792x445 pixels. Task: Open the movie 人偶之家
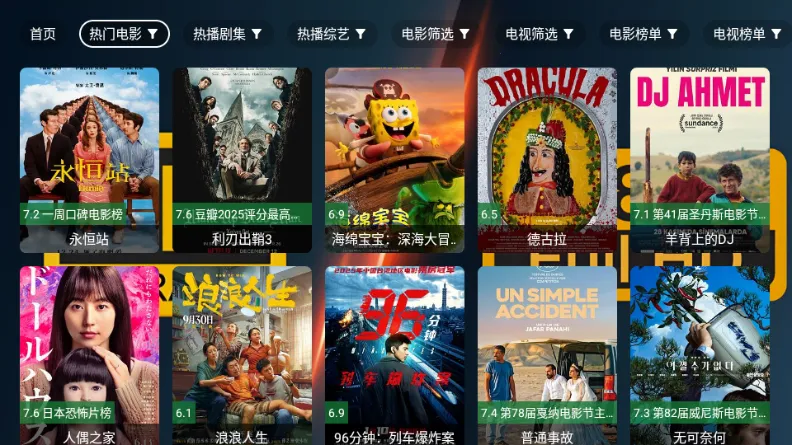89,355
